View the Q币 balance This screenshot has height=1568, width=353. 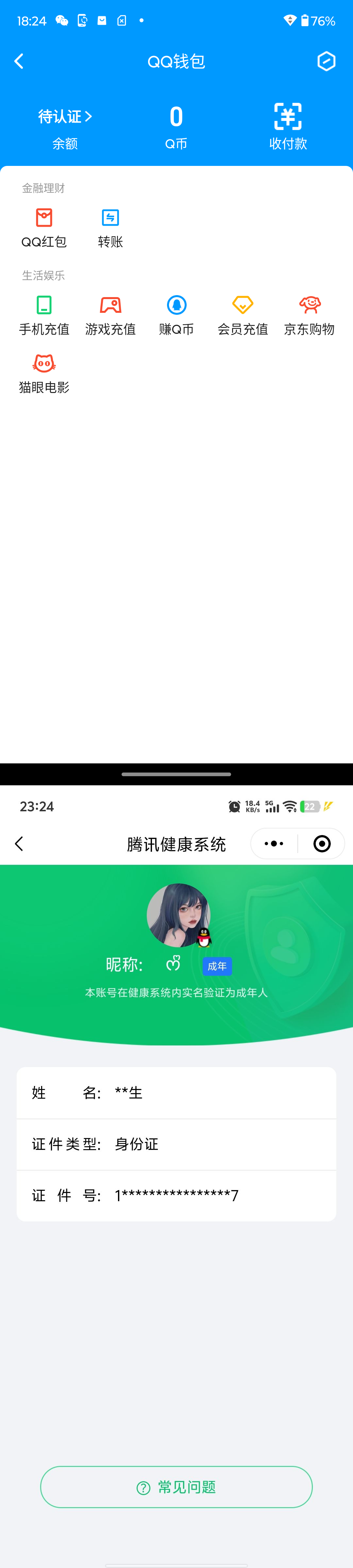[x=176, y=127]
